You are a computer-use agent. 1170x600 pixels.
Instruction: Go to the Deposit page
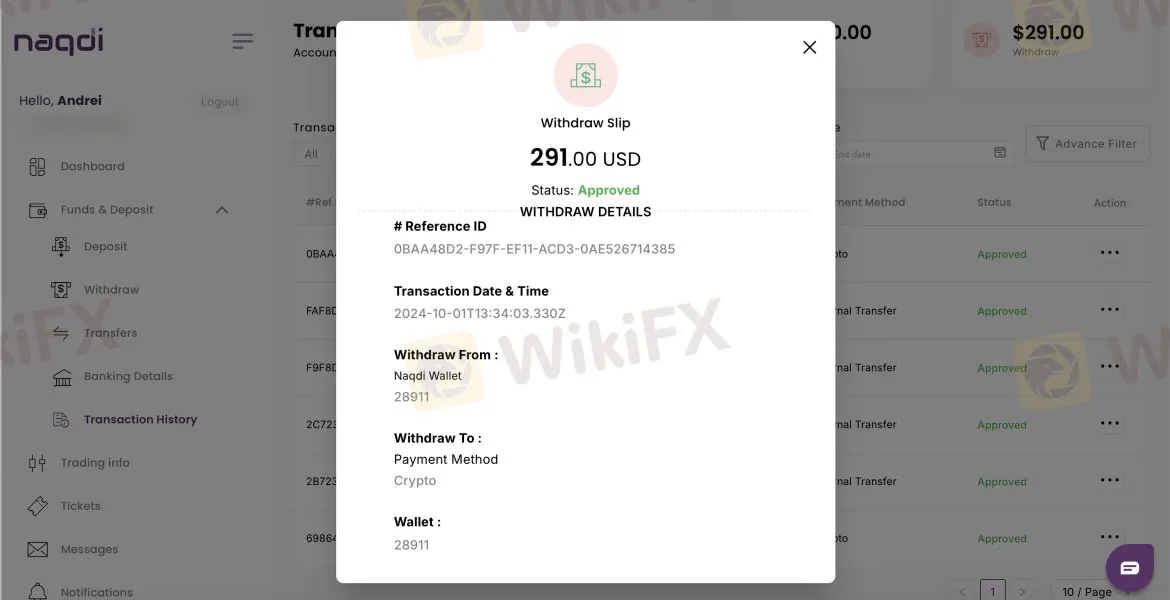[x=105, y=246]
